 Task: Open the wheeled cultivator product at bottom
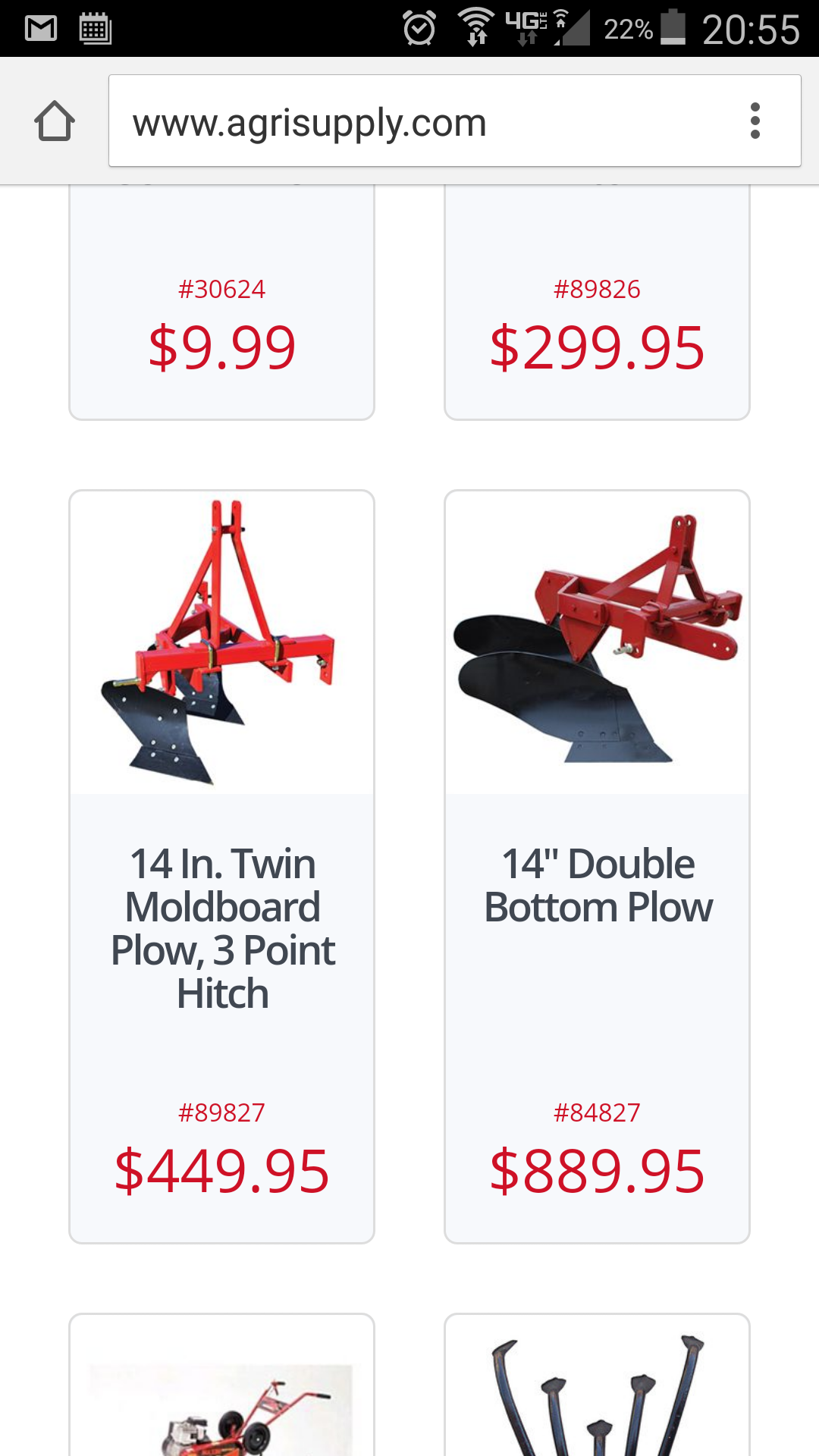tap(221, 1385)
